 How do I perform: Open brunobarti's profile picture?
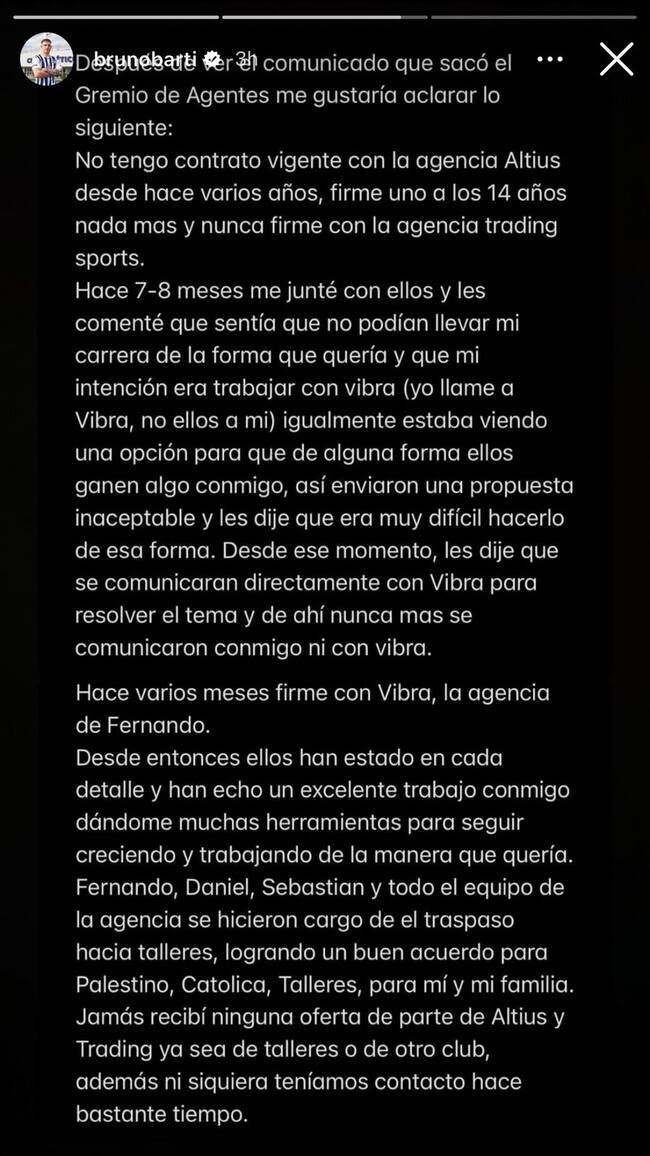click(x=47, y=59)
